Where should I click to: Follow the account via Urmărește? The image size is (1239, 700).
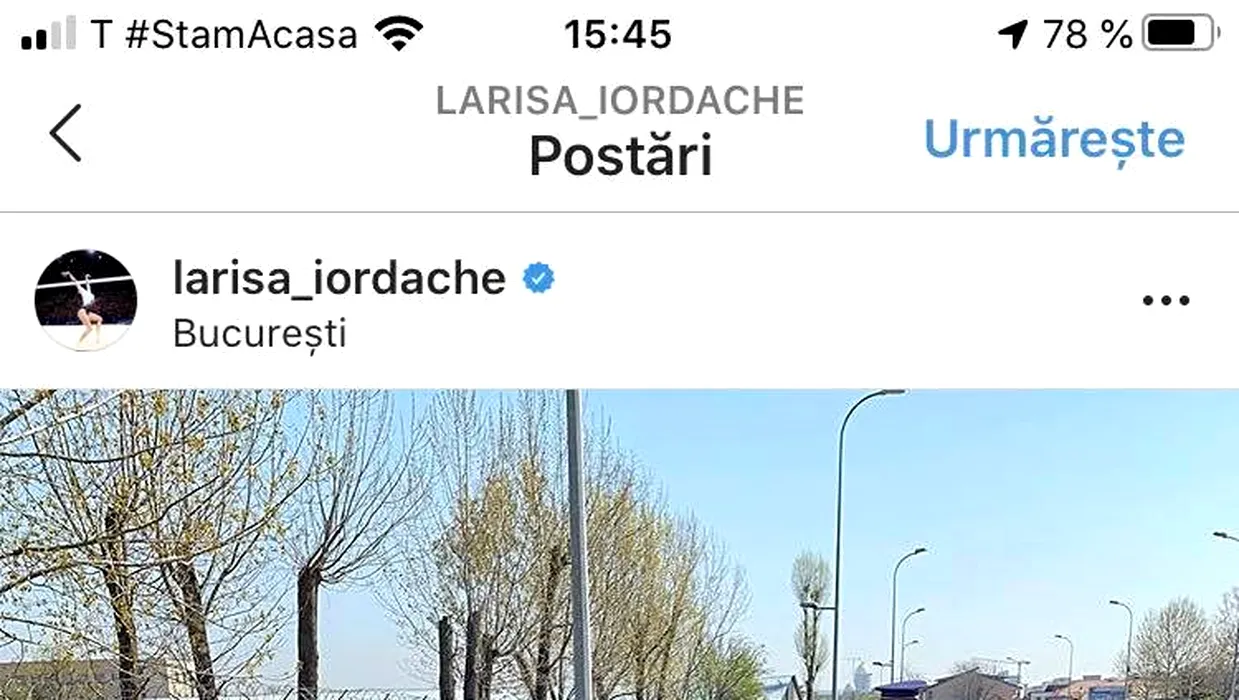(1054, 139)
